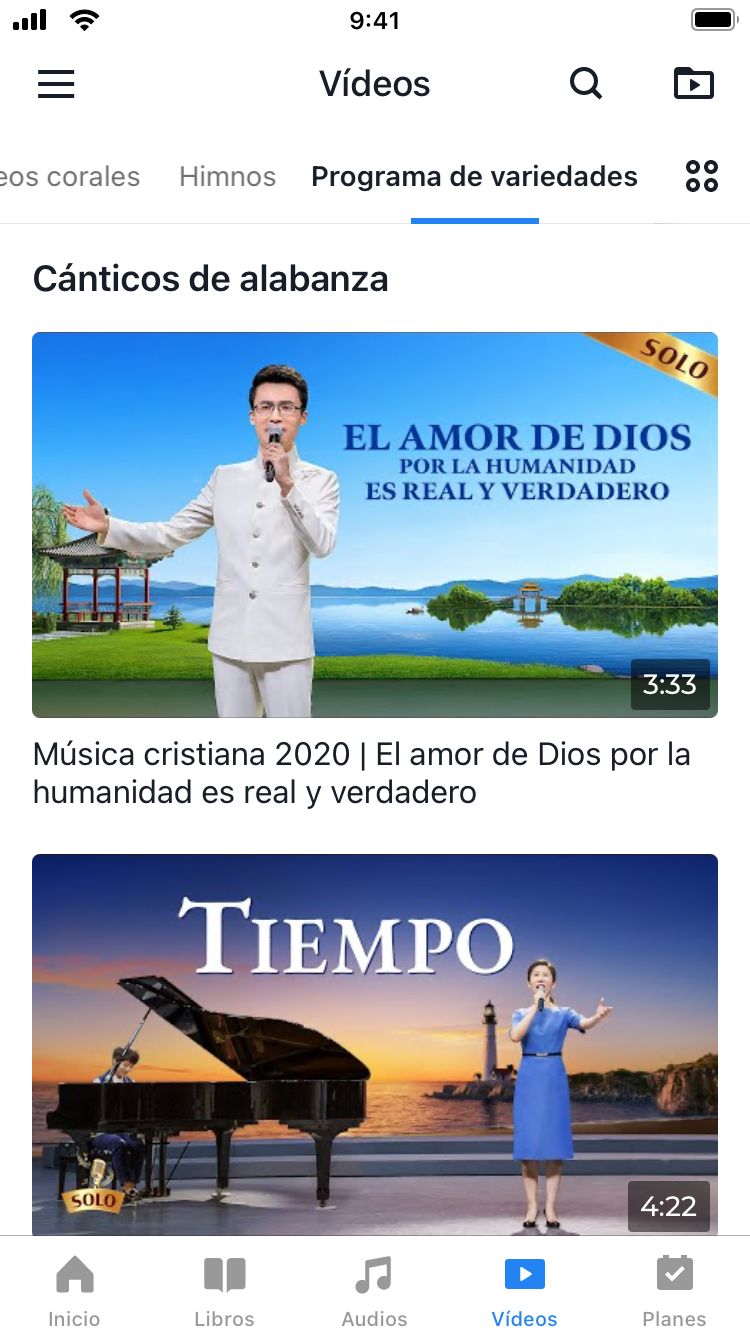750x1334 pixels.
Task: Play the Tiempo solo video
Action: tap(375, 1043)
